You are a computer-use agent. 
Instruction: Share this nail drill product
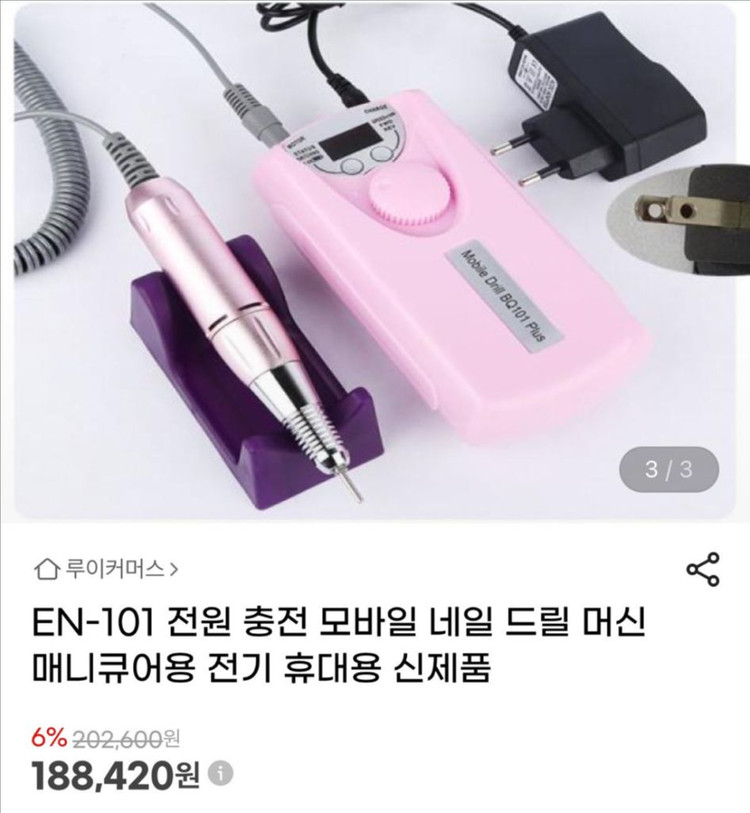pos(703,569)
